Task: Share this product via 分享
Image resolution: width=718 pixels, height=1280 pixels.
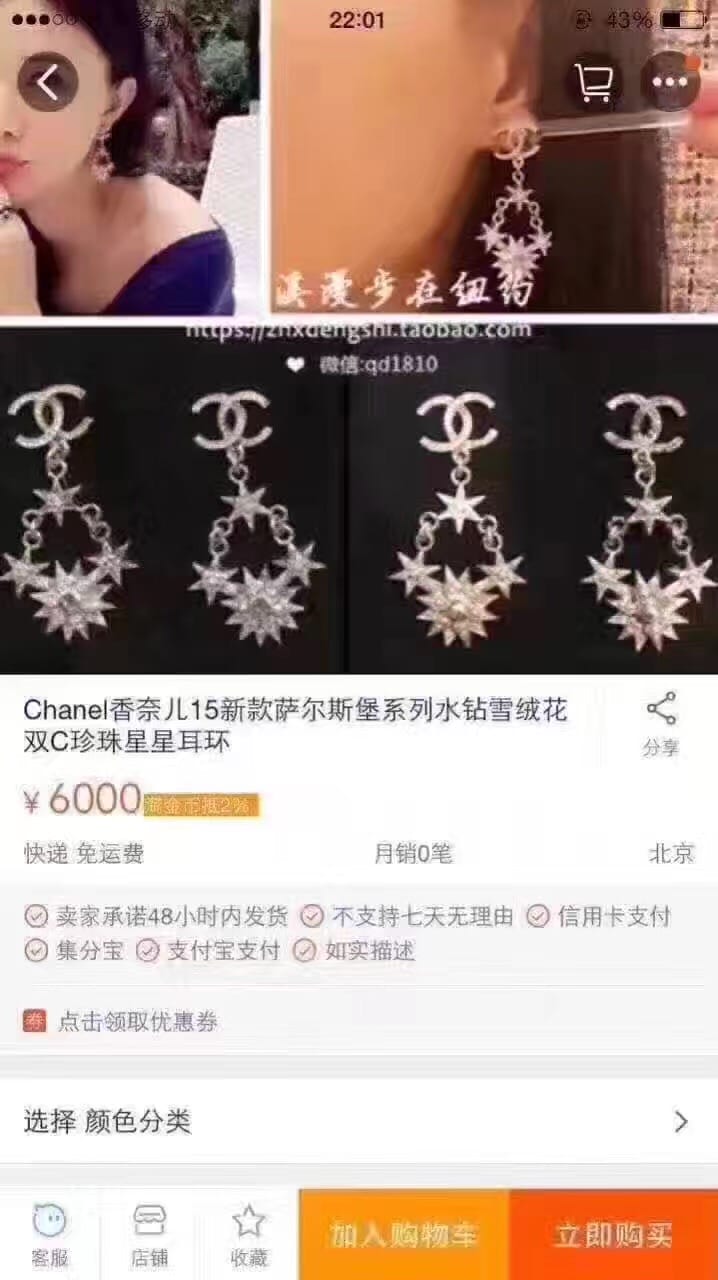Action: point(660,724)
